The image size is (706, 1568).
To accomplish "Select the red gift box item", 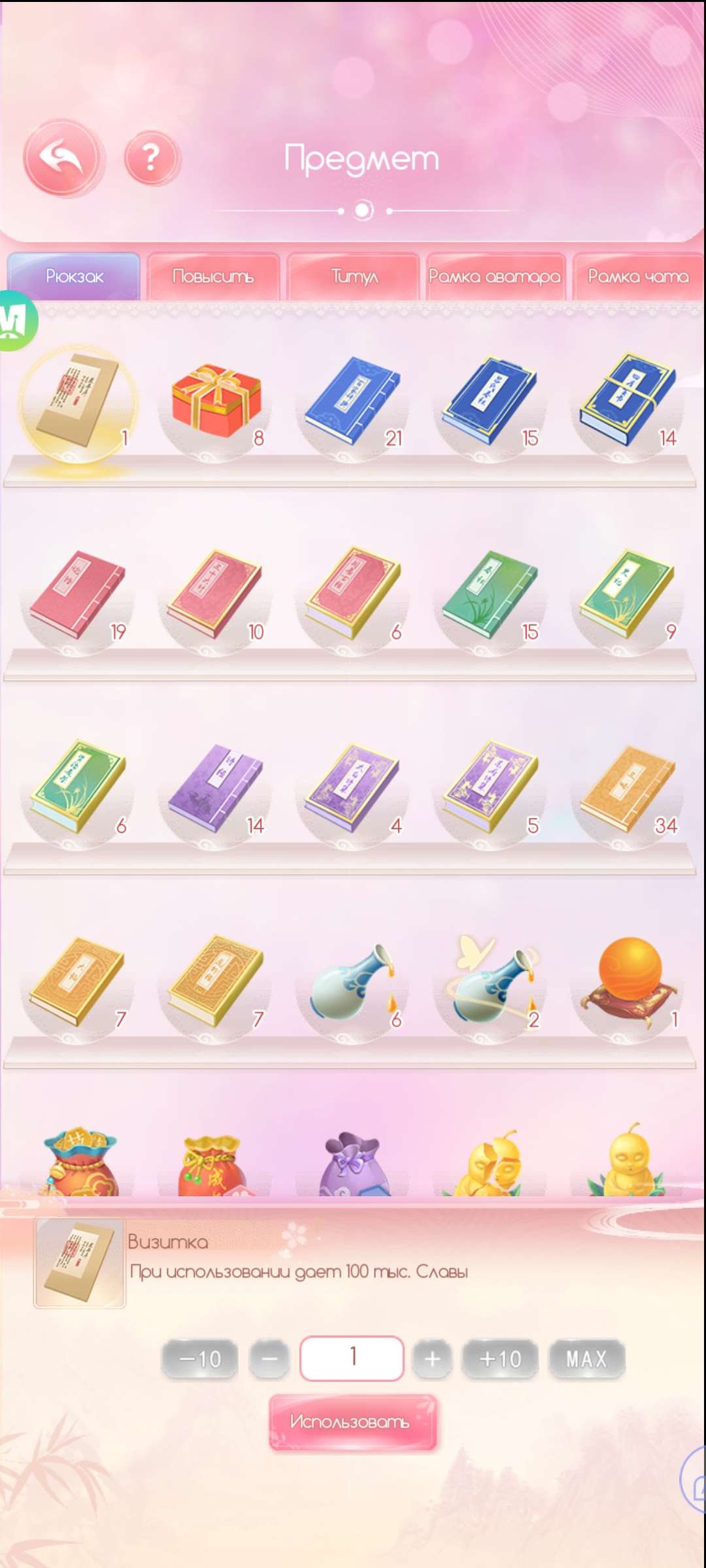I will 216,400.
